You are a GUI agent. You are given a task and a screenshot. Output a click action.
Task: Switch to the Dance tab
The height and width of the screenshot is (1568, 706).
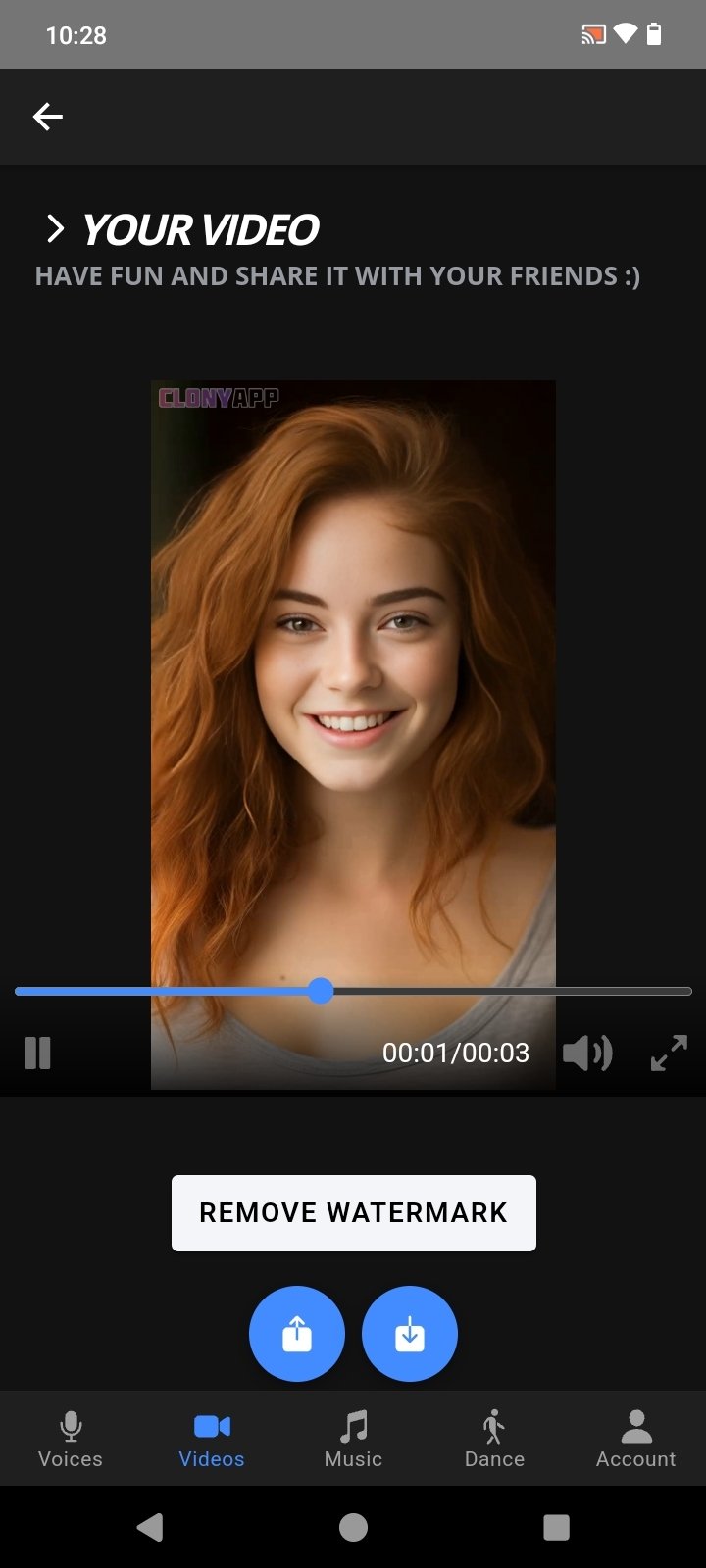494,1439
